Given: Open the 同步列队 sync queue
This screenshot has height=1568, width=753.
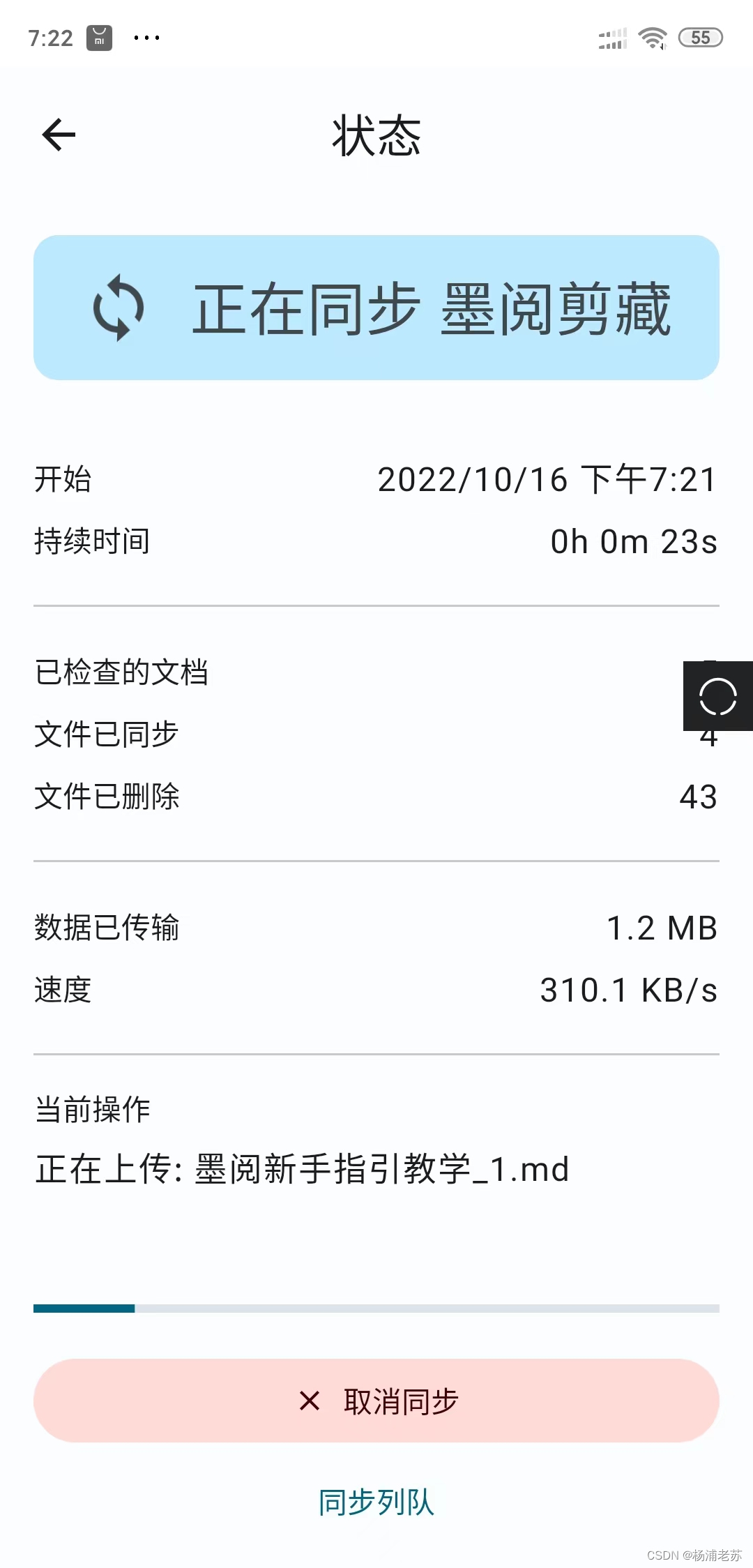Looking at the screenshot, I should [376, 1502].
